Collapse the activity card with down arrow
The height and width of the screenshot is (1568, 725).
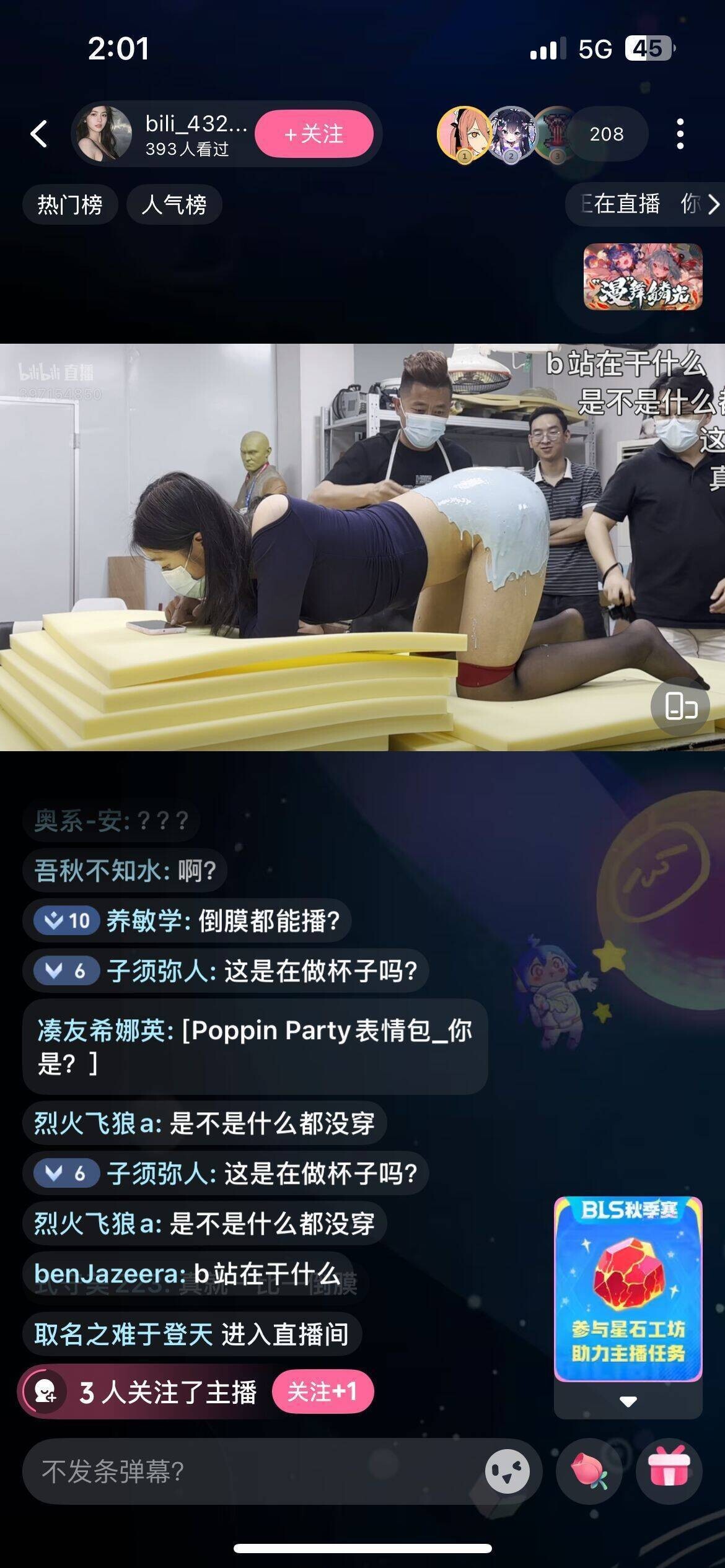coord(628,1401)
